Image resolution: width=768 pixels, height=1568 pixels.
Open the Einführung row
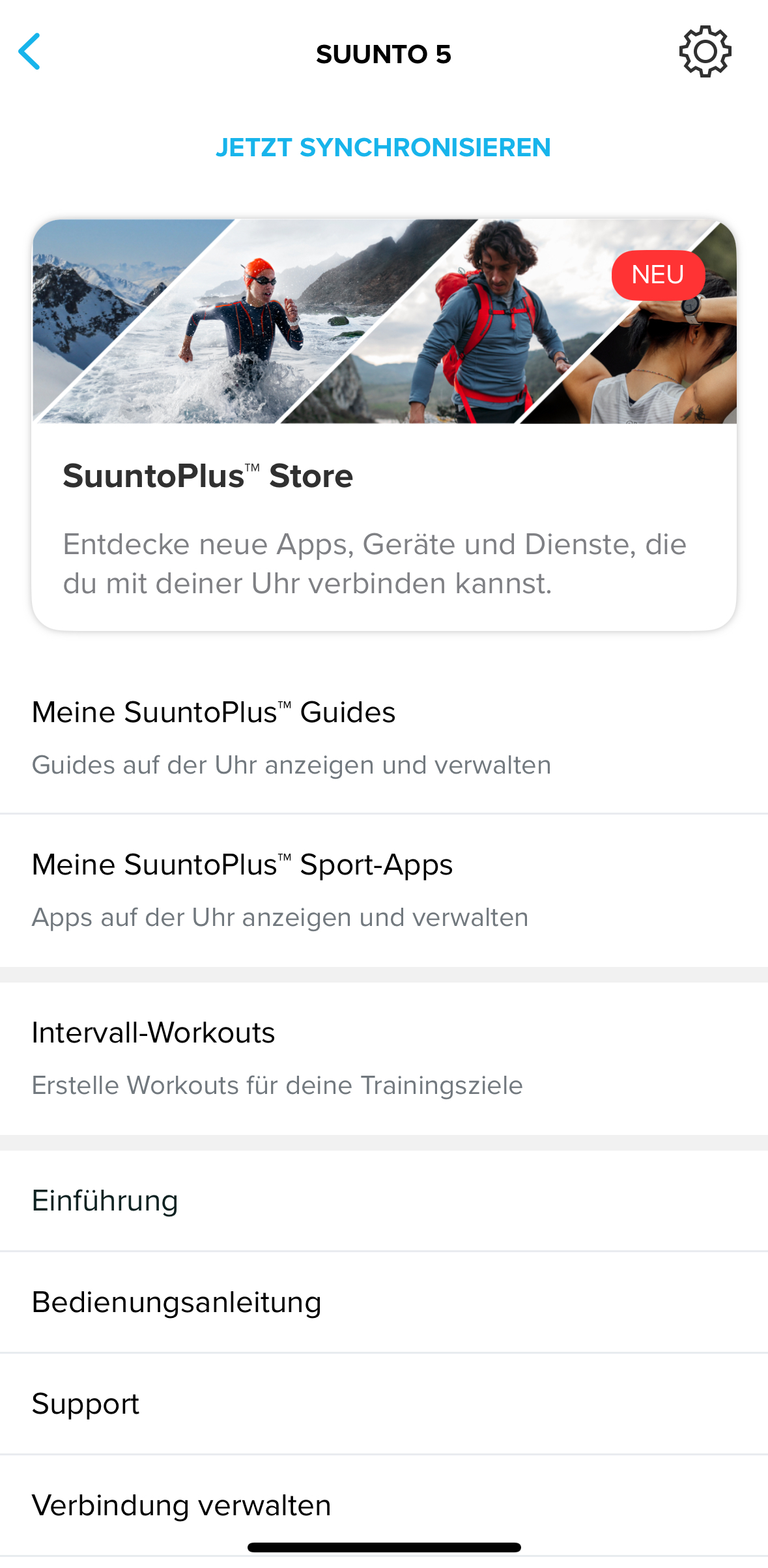pos(384,1200)
